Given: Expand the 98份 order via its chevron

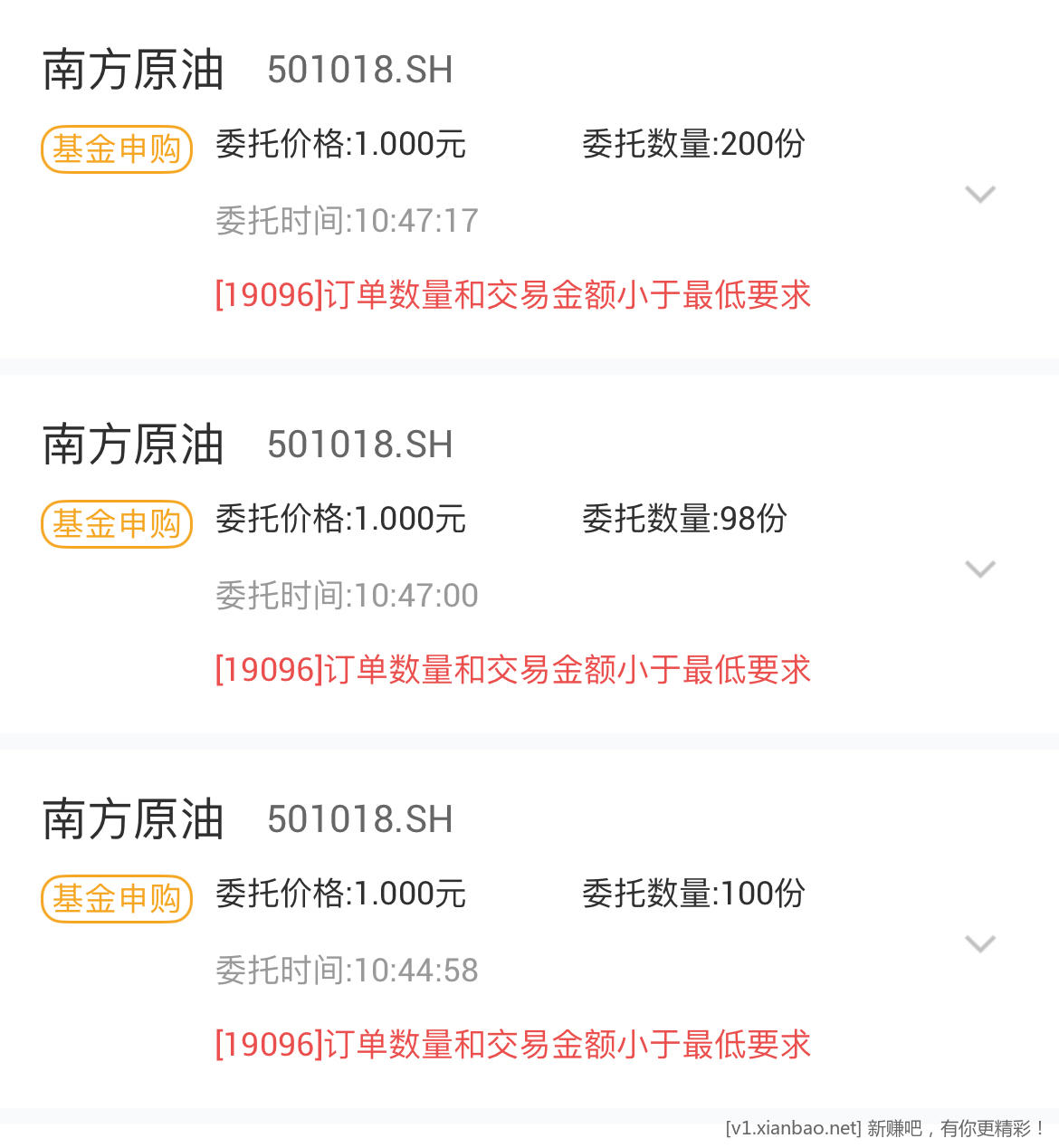Looking at the screenshot, I should (x=980, y=569).
